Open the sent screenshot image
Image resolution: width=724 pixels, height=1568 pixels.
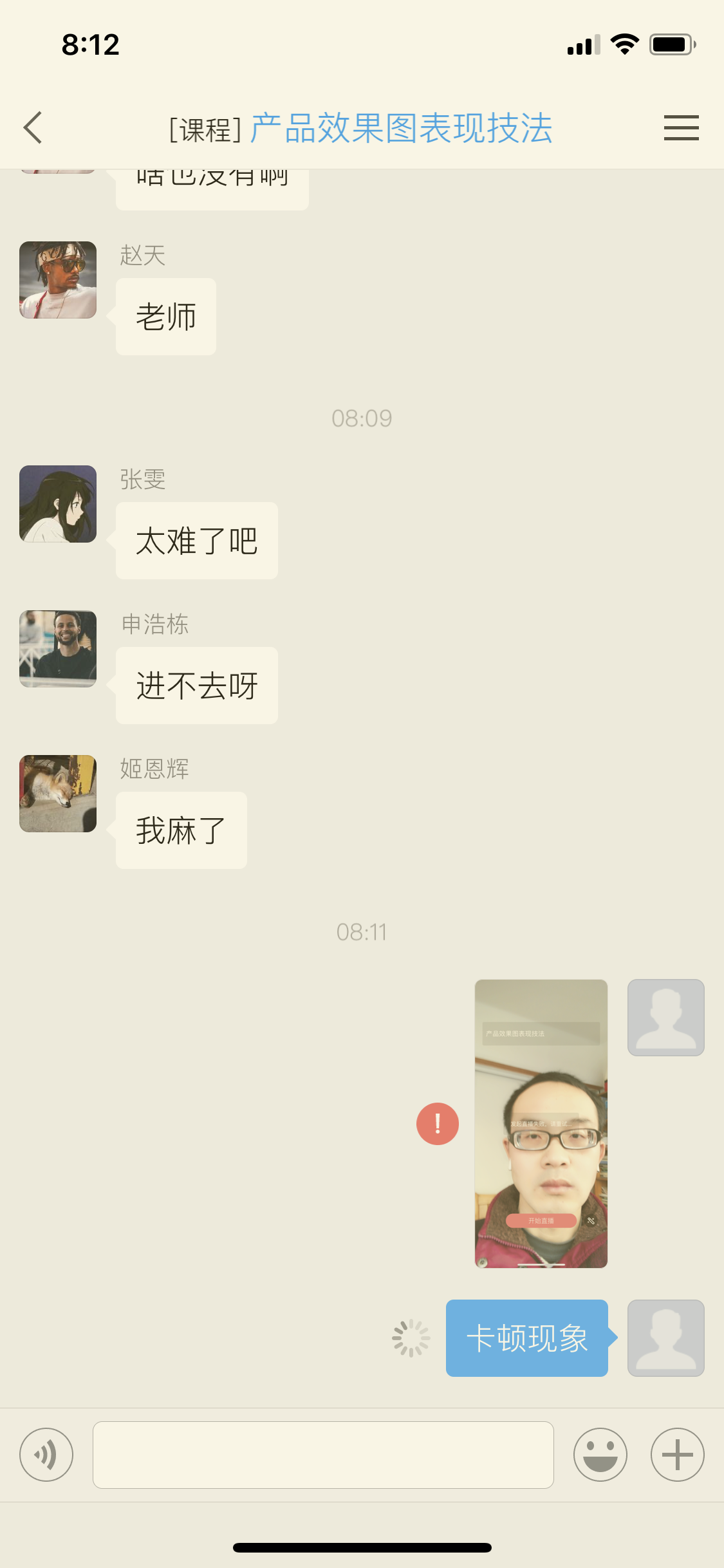(541, 1124)
